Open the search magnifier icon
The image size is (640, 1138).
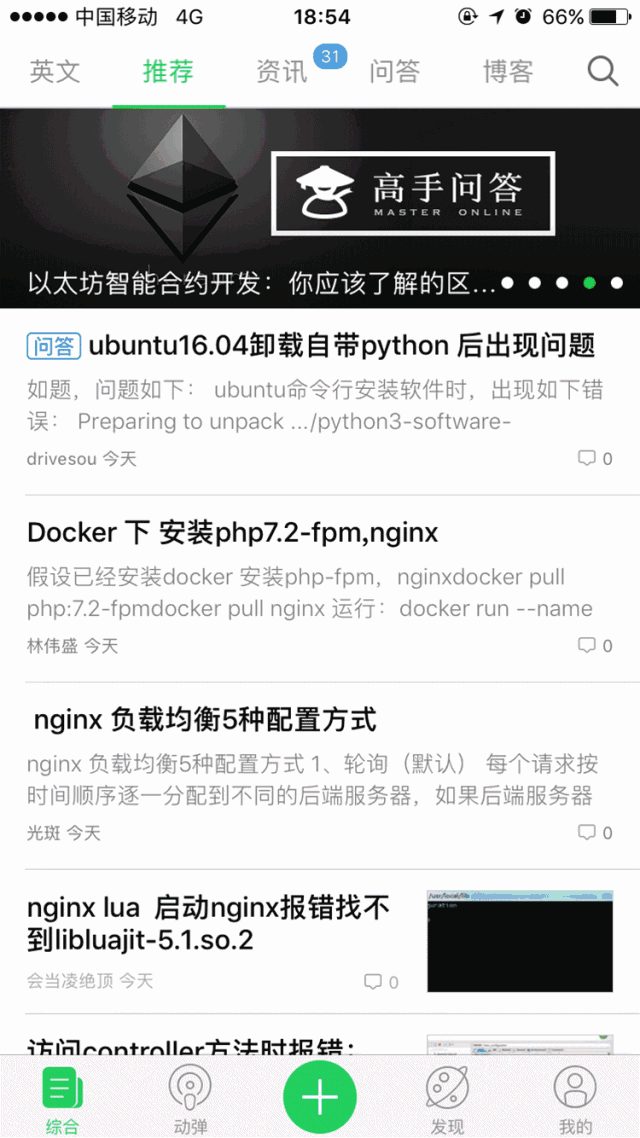click(x=602, y=71)
